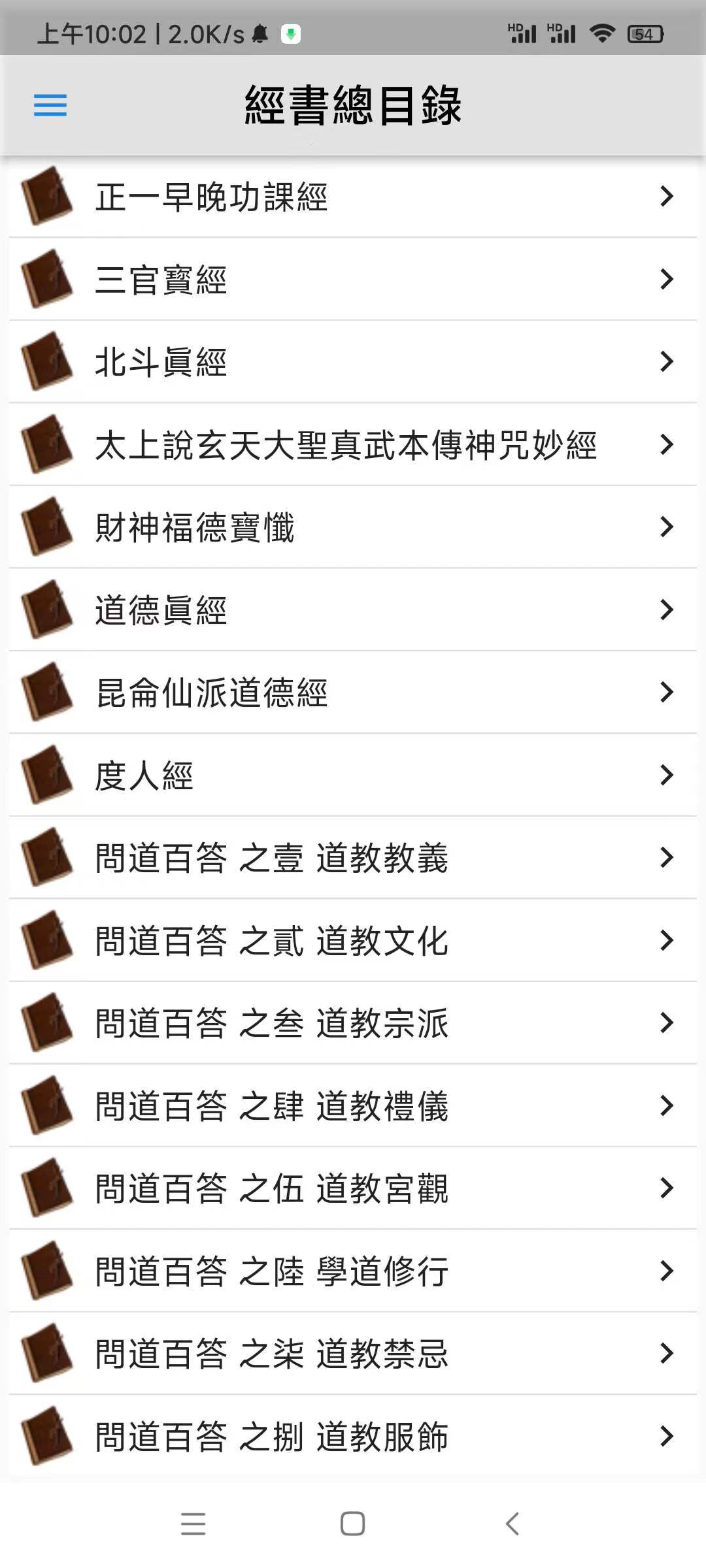Screen dimensions: 706x1568
Task: Open 正一早晚功課經
Action: (x=353, y=196)
